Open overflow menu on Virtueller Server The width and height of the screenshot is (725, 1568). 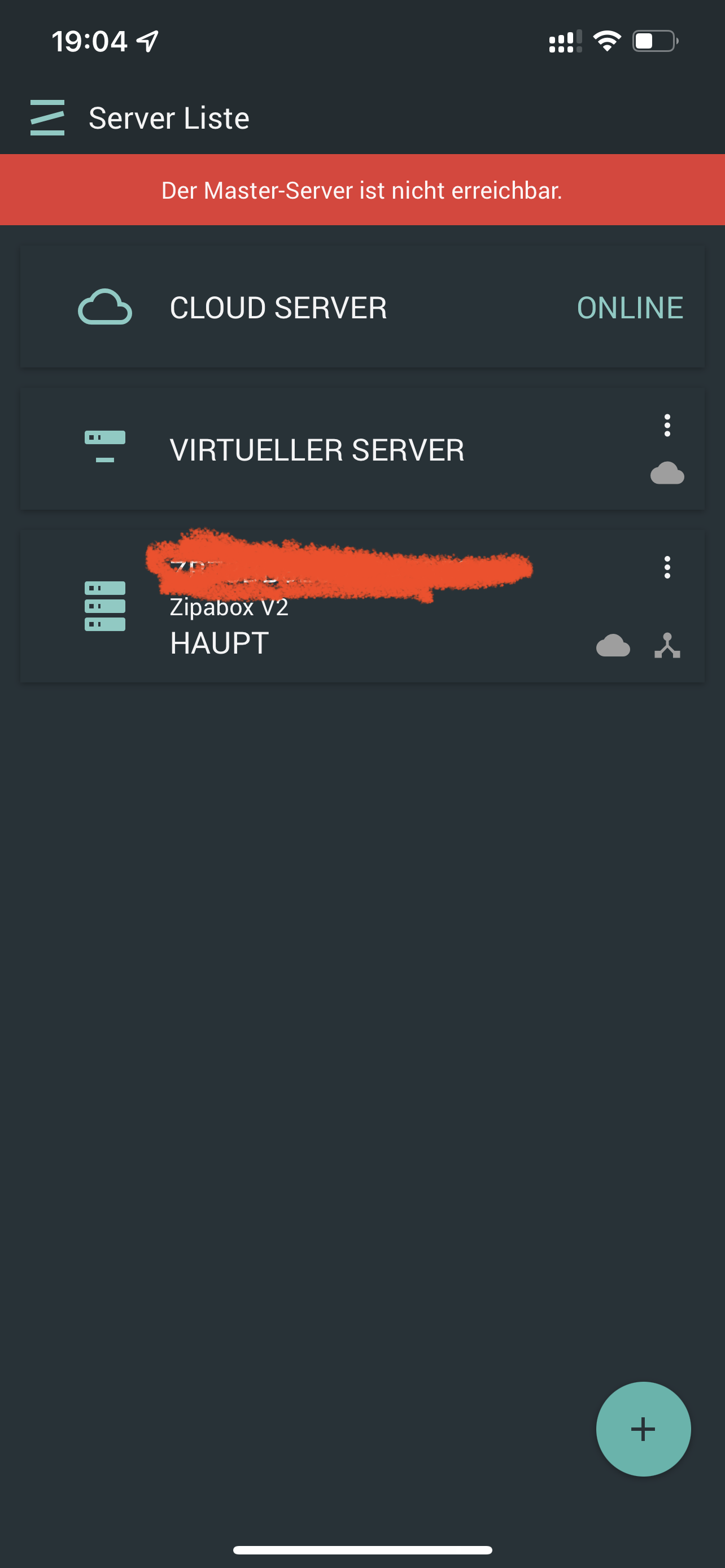(667, 425)
